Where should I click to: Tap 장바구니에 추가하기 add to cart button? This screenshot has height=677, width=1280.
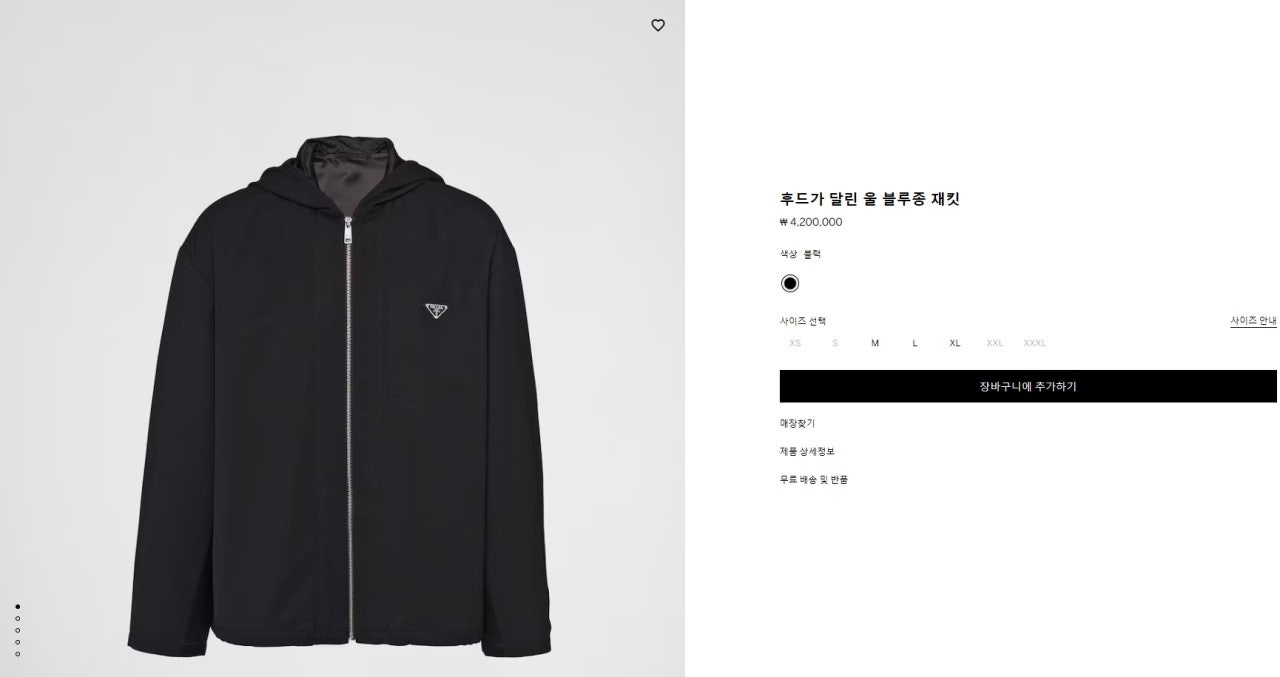tap(1028, 386)
